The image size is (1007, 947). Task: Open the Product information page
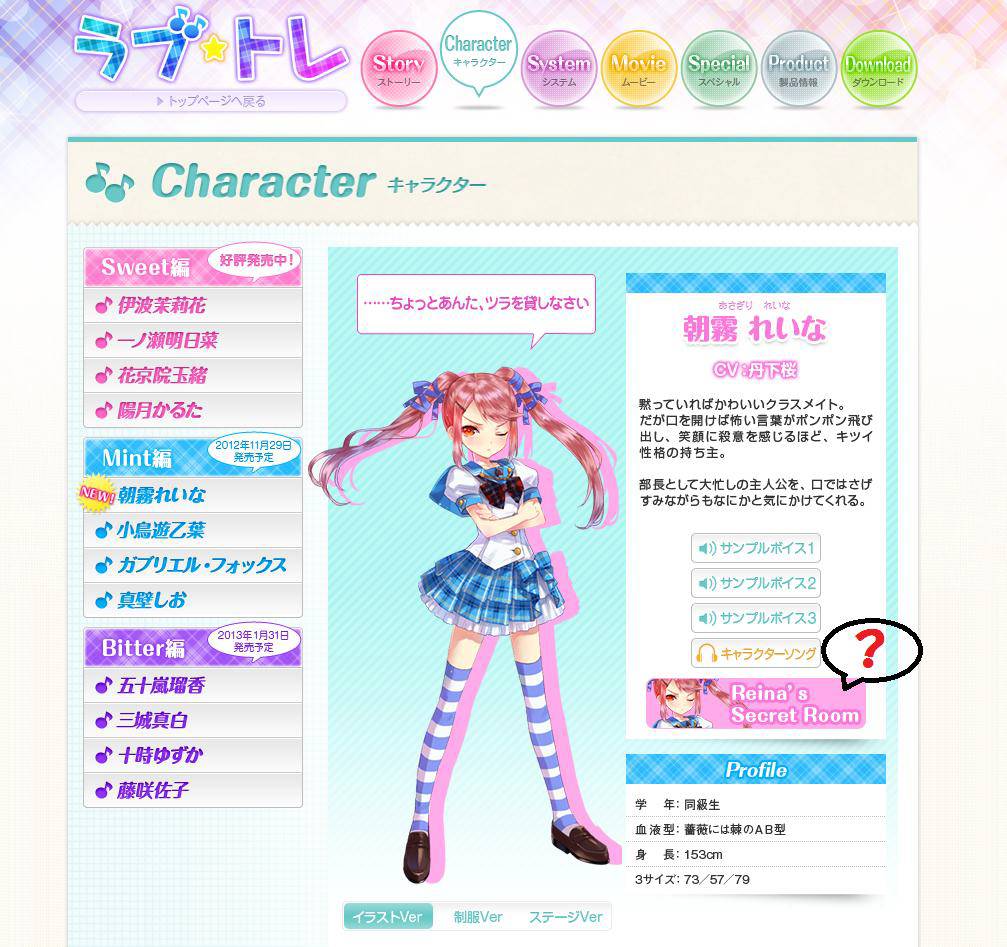point(798,69)
